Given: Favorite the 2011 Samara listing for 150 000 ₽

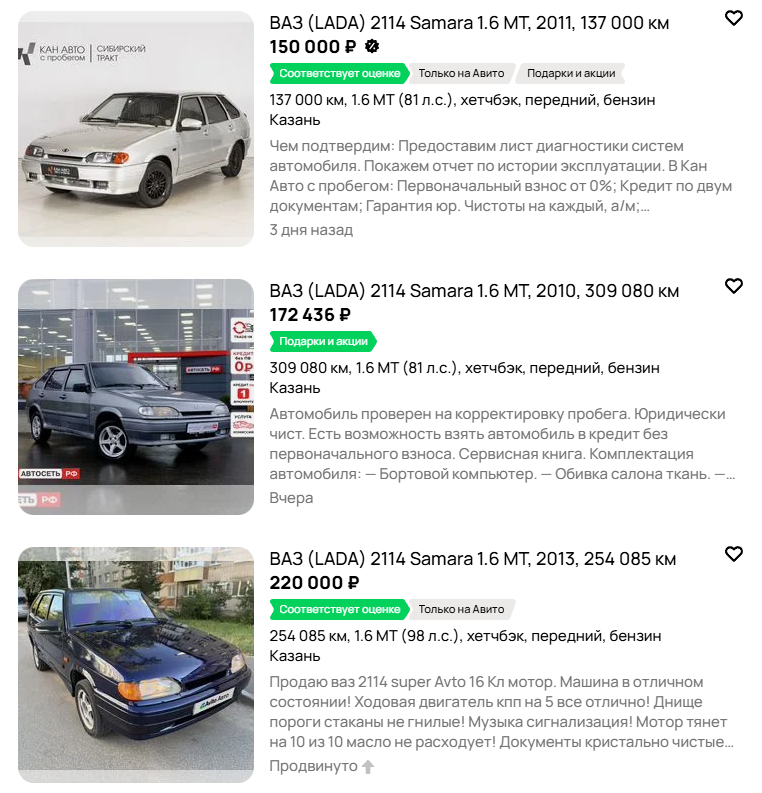Looking at the screenshot, I should click(733, 18).
